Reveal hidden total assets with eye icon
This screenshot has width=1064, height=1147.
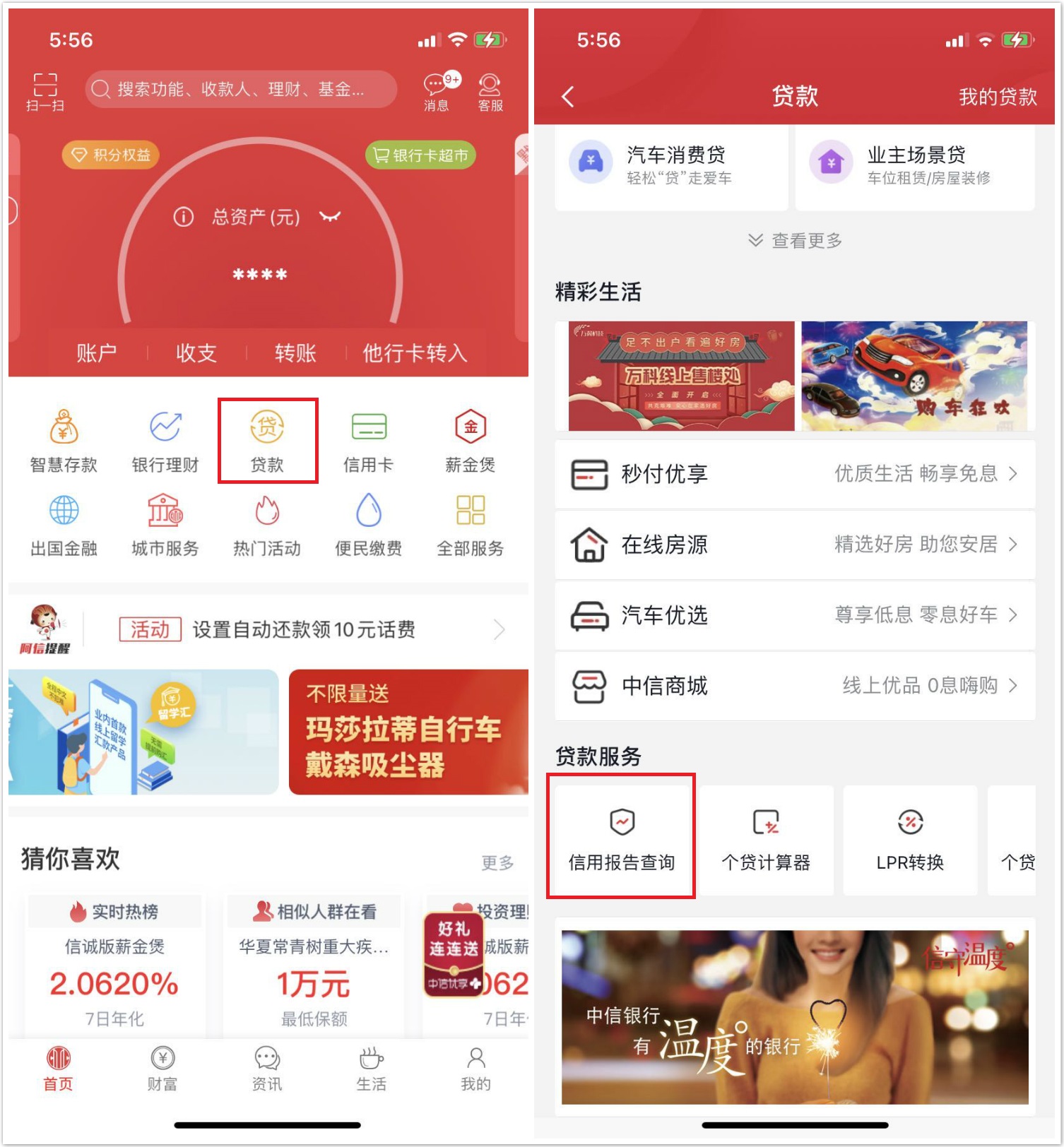click(x=330, y=216)
